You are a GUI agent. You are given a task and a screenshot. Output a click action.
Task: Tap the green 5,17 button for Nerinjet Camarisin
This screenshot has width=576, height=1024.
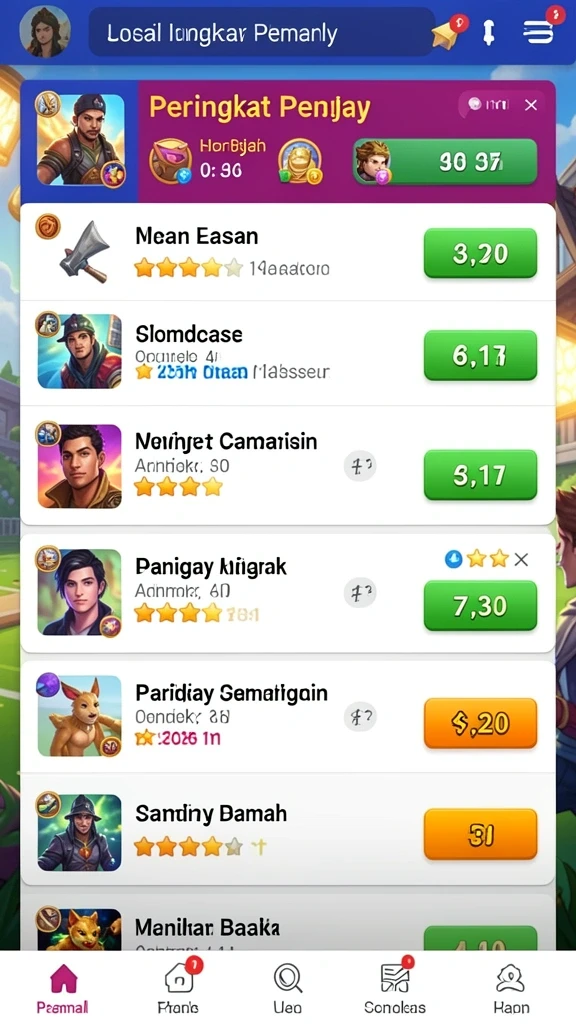point(480,475)
